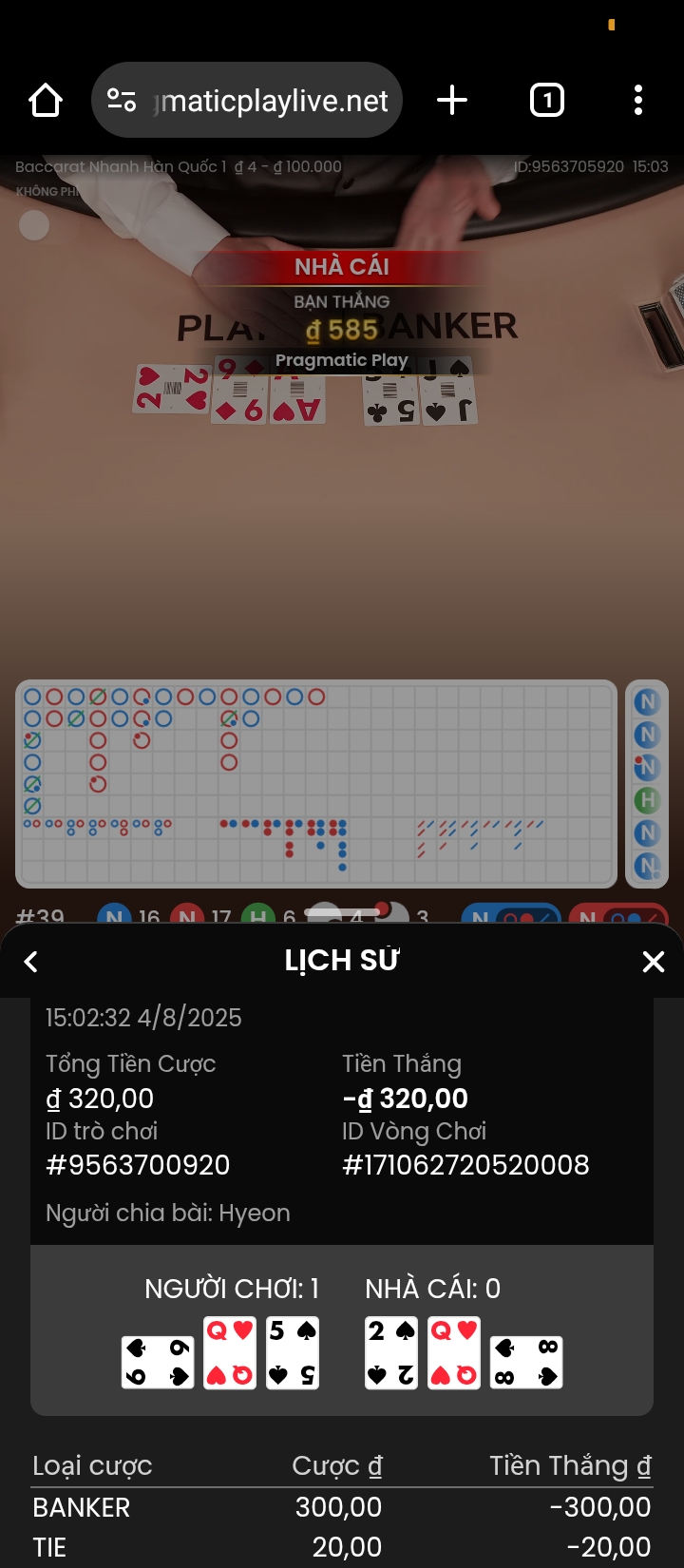Open the browser overflow menu
The image size is (684, 1568).
tap(638, 100)
